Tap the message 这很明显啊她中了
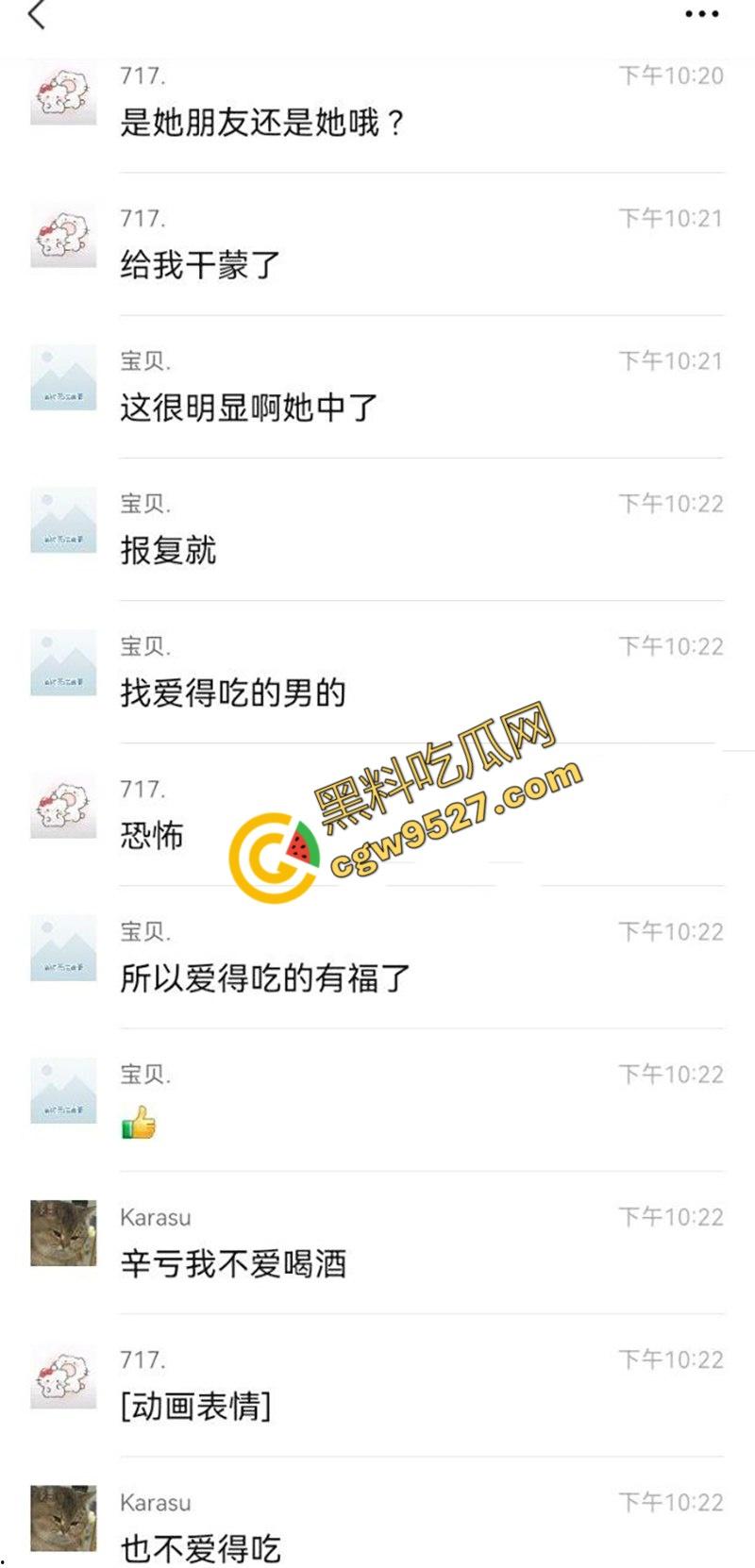The image size is (755, 1568). [x=247, y=408]
